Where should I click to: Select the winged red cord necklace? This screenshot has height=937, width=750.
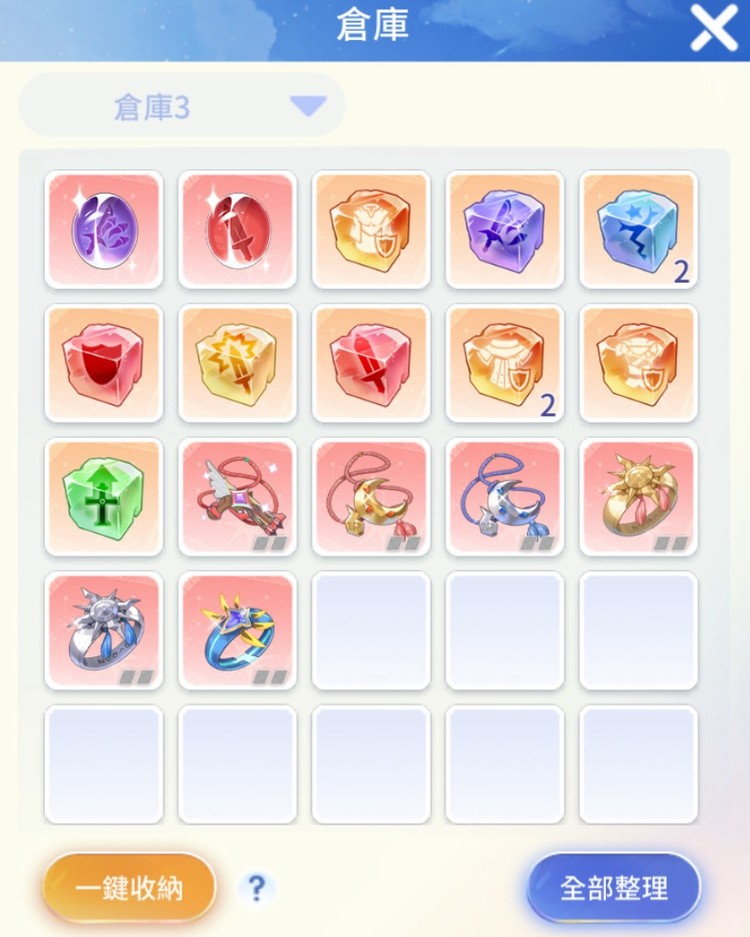coord(238,497)
